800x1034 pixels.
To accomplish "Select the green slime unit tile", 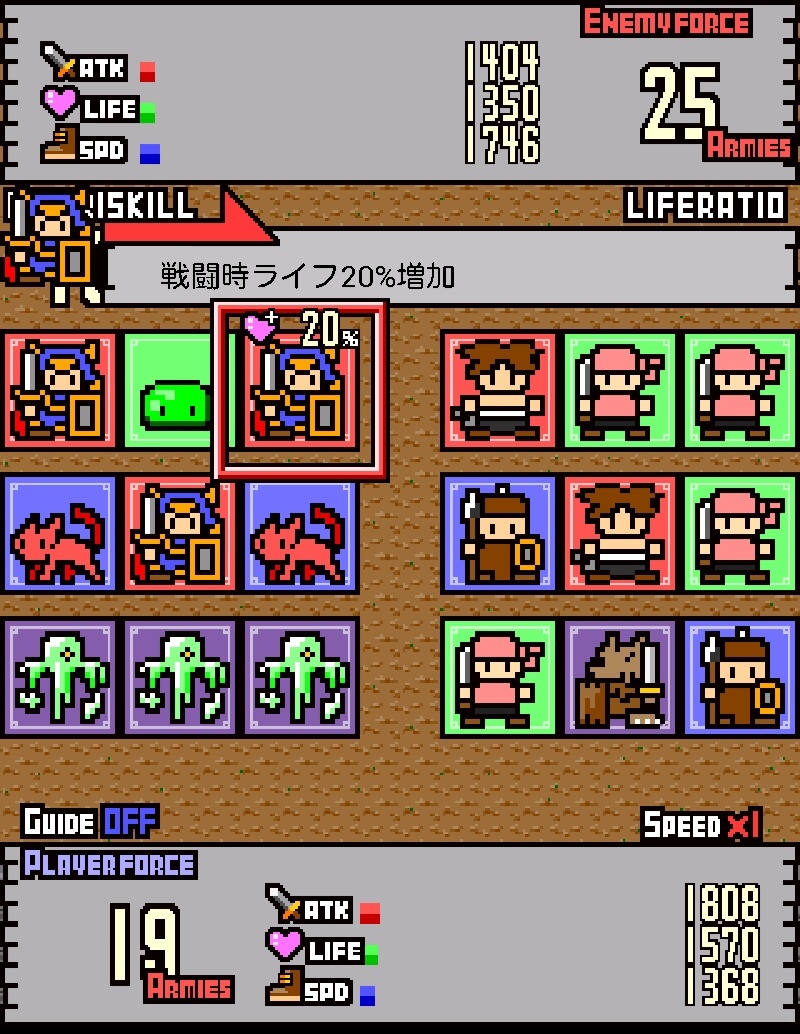I will coord(174,391).
